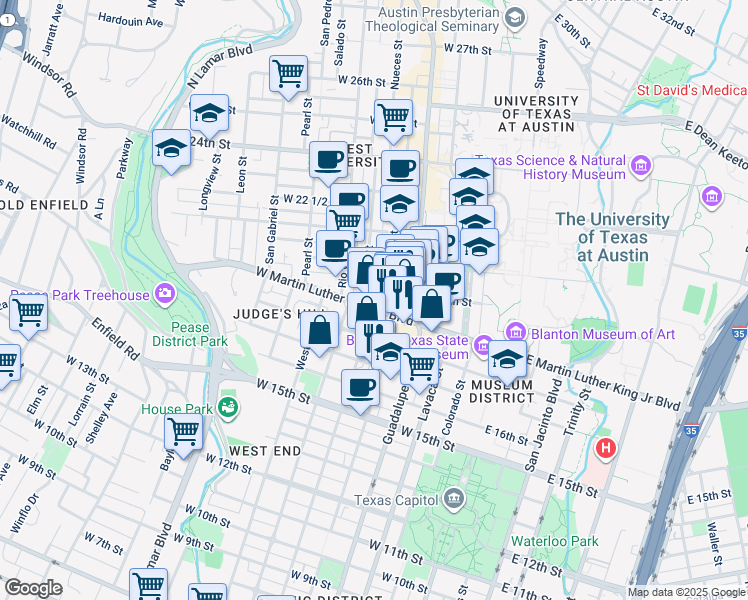
Task: Open the grocery cart marker by Nueces St
Action: point(394,117)
